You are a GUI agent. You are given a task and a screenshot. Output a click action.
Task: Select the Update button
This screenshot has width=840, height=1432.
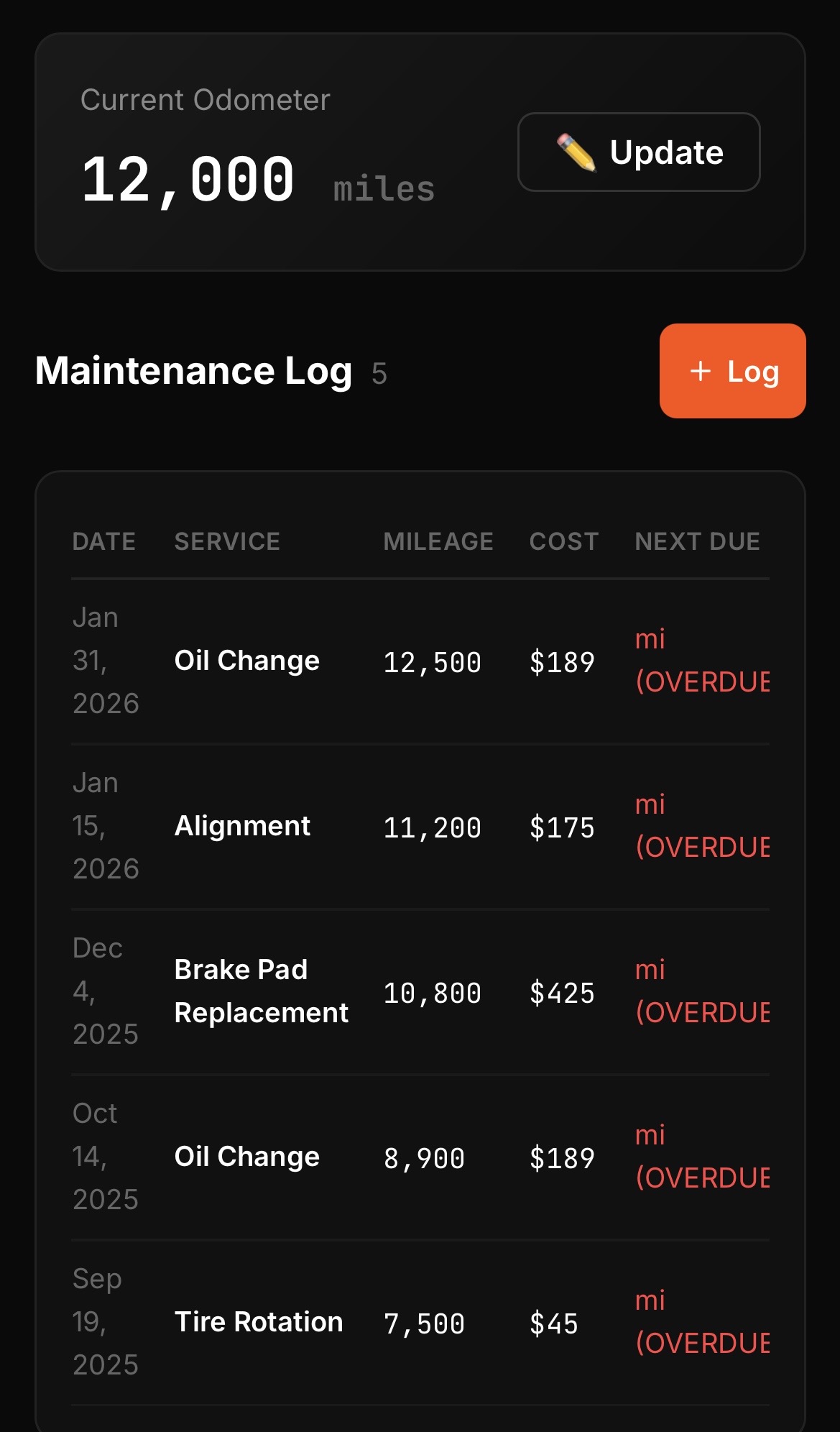pyautogui.click(x=638, y=152)
